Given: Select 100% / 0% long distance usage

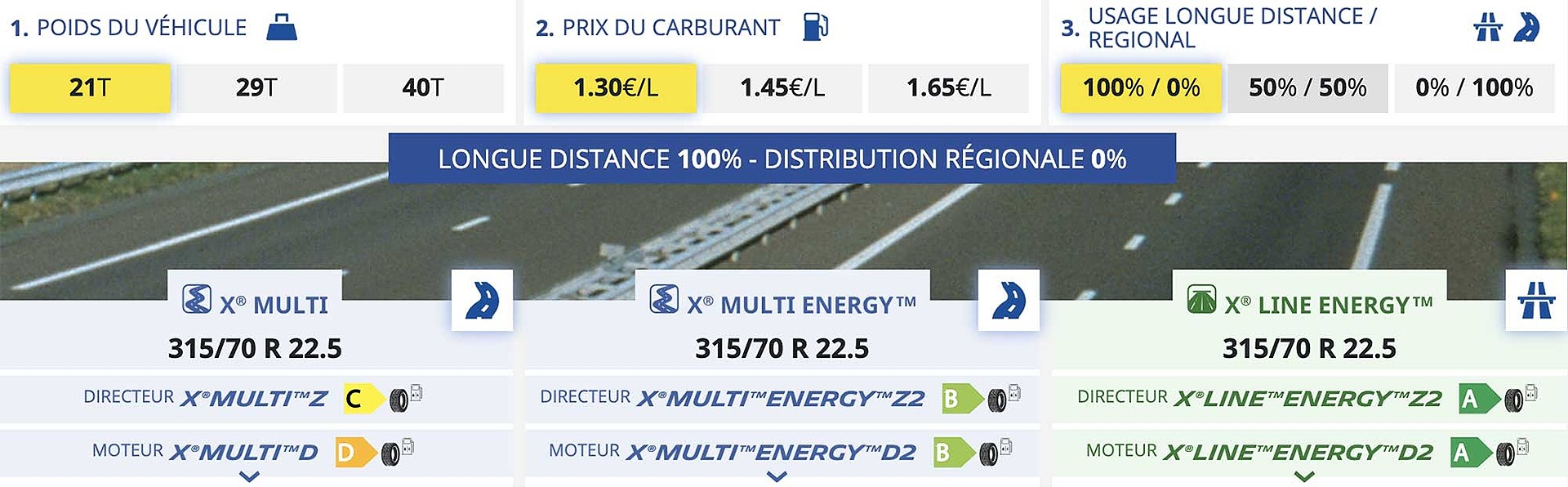Looking at the screenshot, I should [x=1141, y=87].
